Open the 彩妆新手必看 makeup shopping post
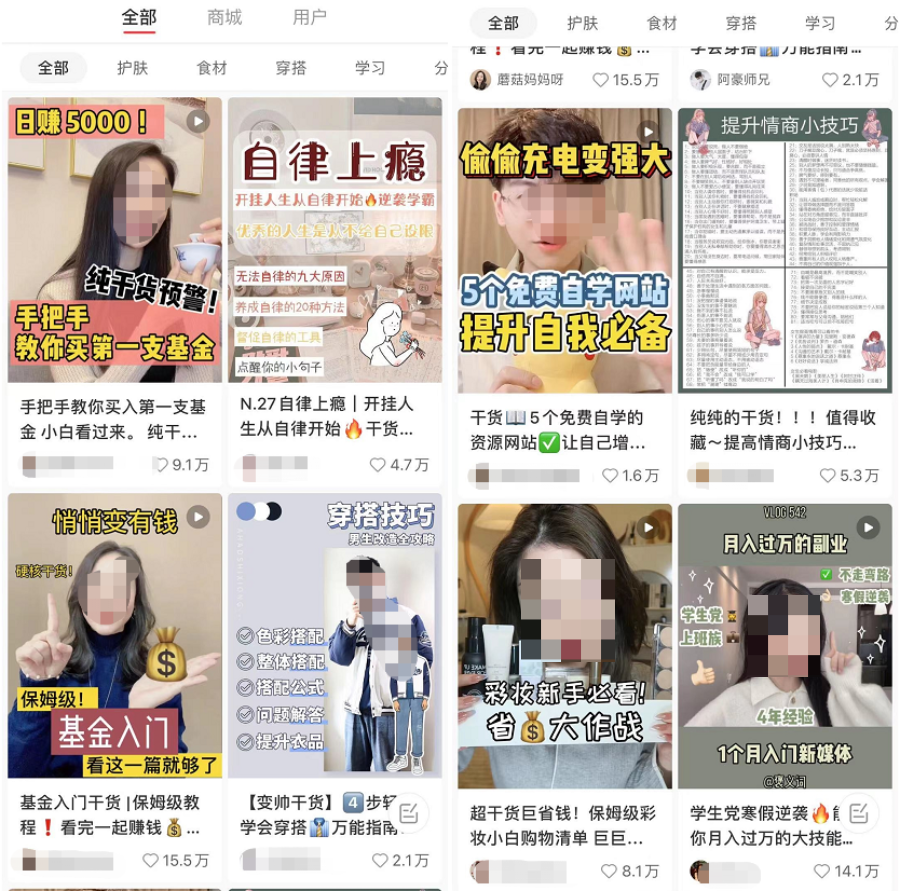Screen dimensions: 900x891 [564, 645]
